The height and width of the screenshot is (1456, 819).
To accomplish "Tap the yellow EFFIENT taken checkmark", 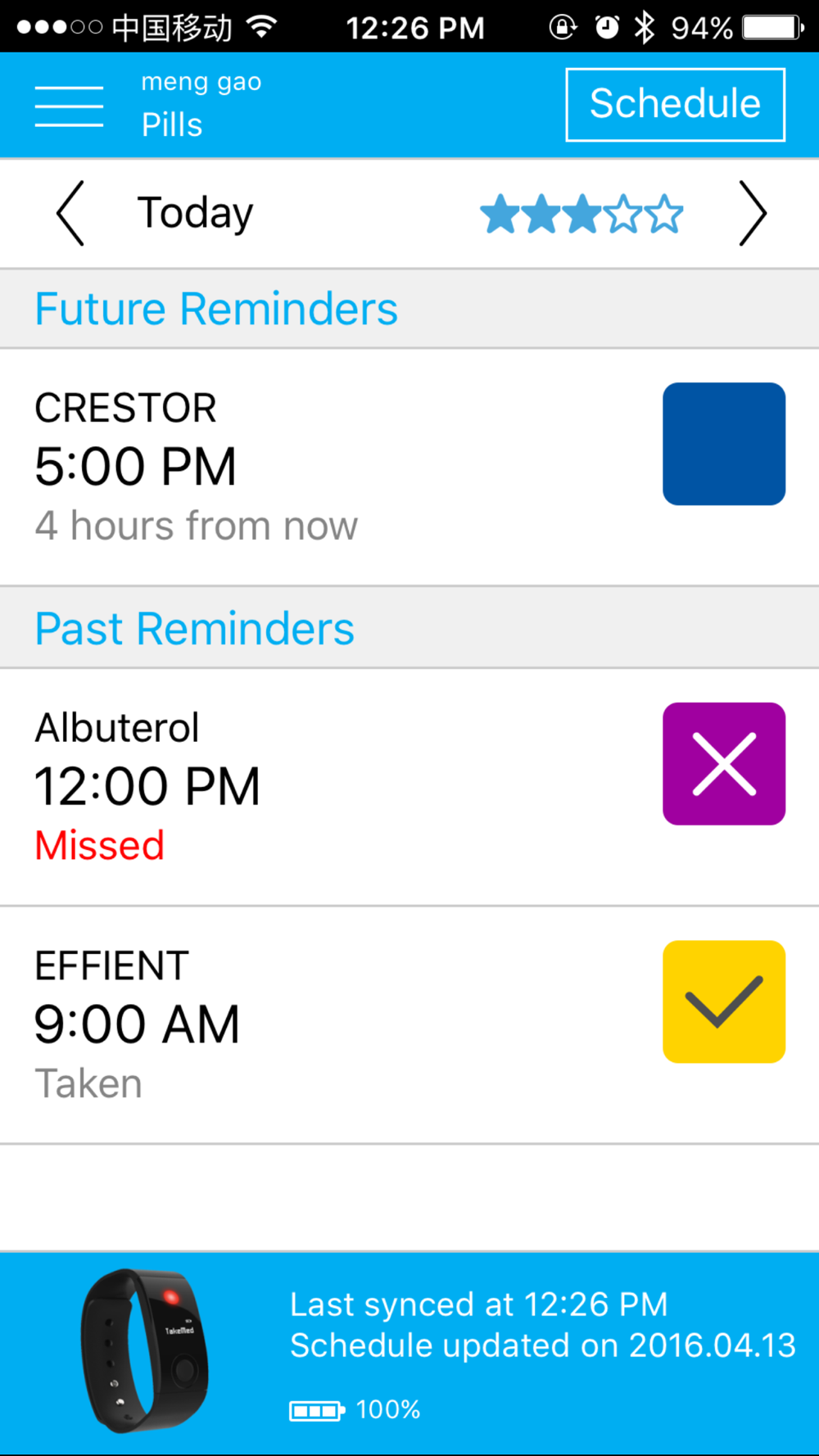I will (x=724, y=1002).
